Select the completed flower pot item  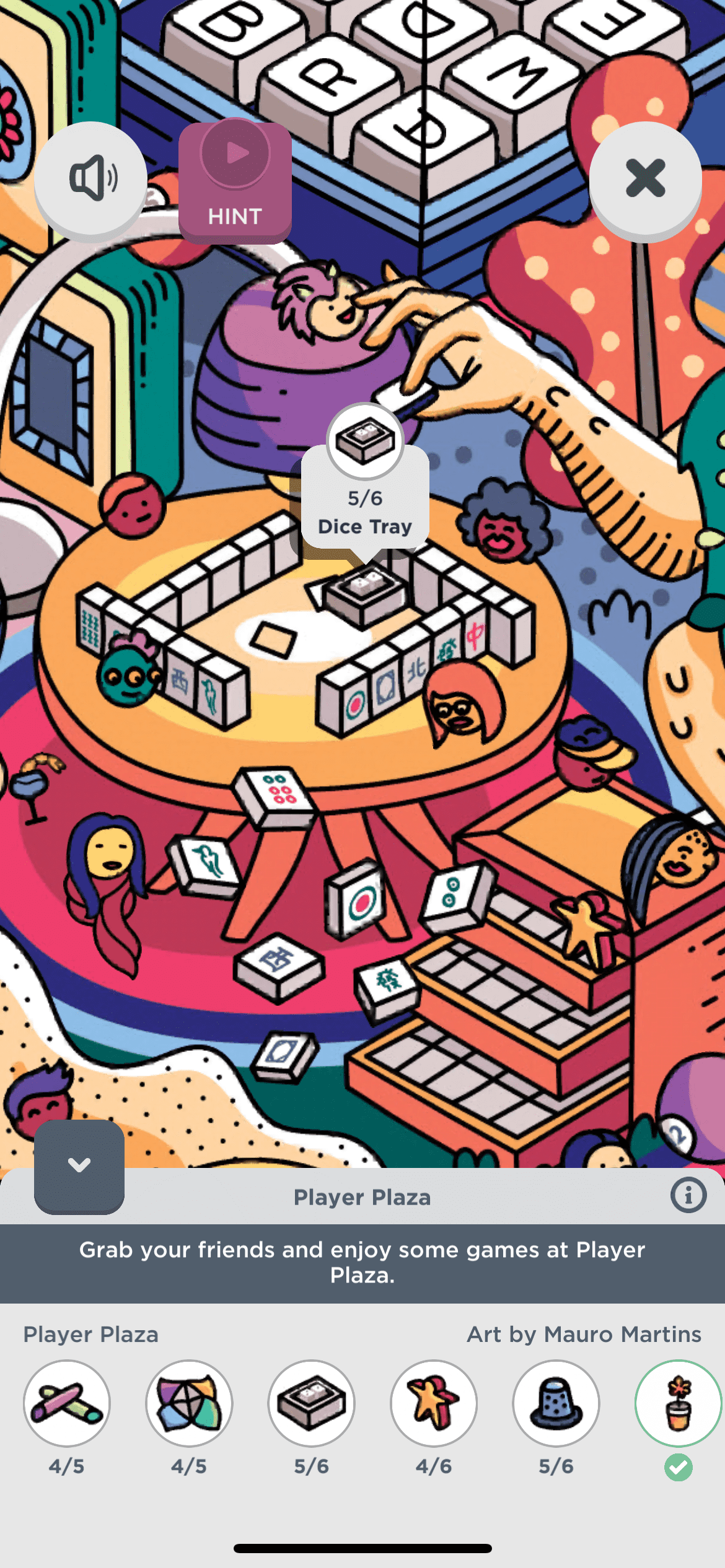click(678, 1403)
